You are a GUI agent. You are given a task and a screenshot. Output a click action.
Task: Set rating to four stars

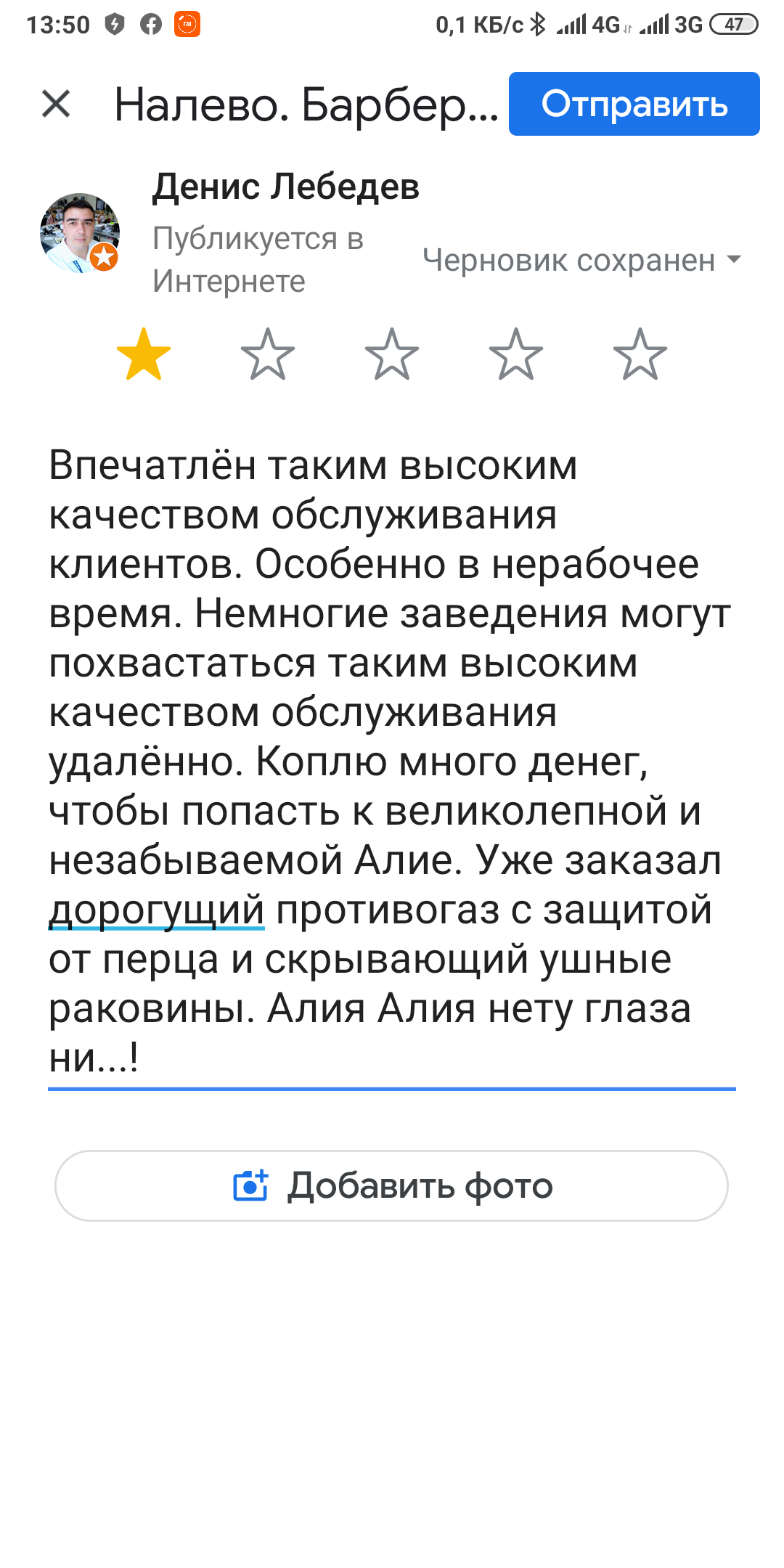(x=516, y=354)
